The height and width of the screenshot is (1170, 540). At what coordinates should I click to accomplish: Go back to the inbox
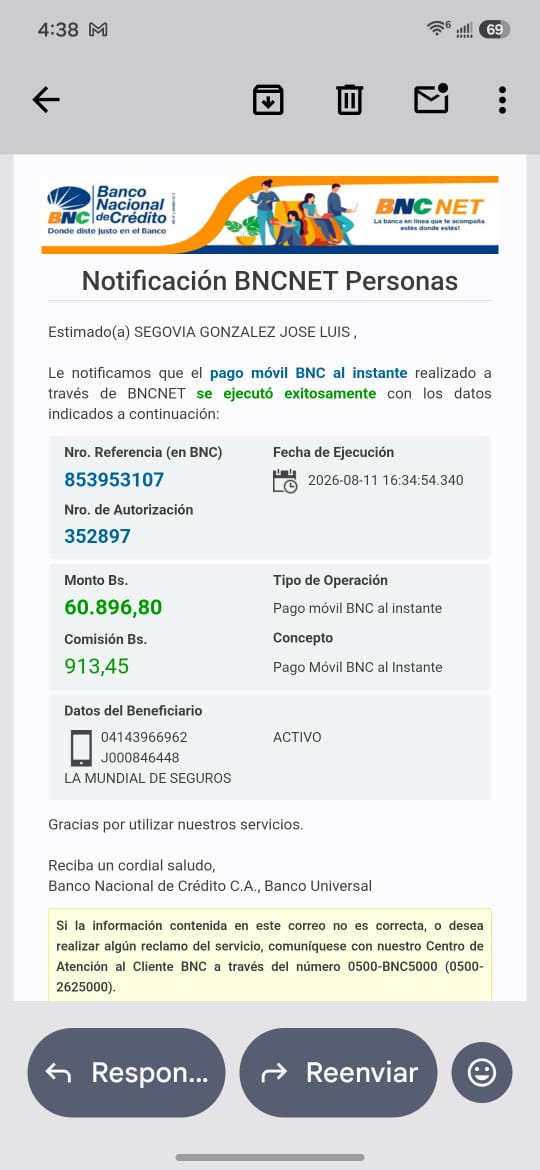46,99
